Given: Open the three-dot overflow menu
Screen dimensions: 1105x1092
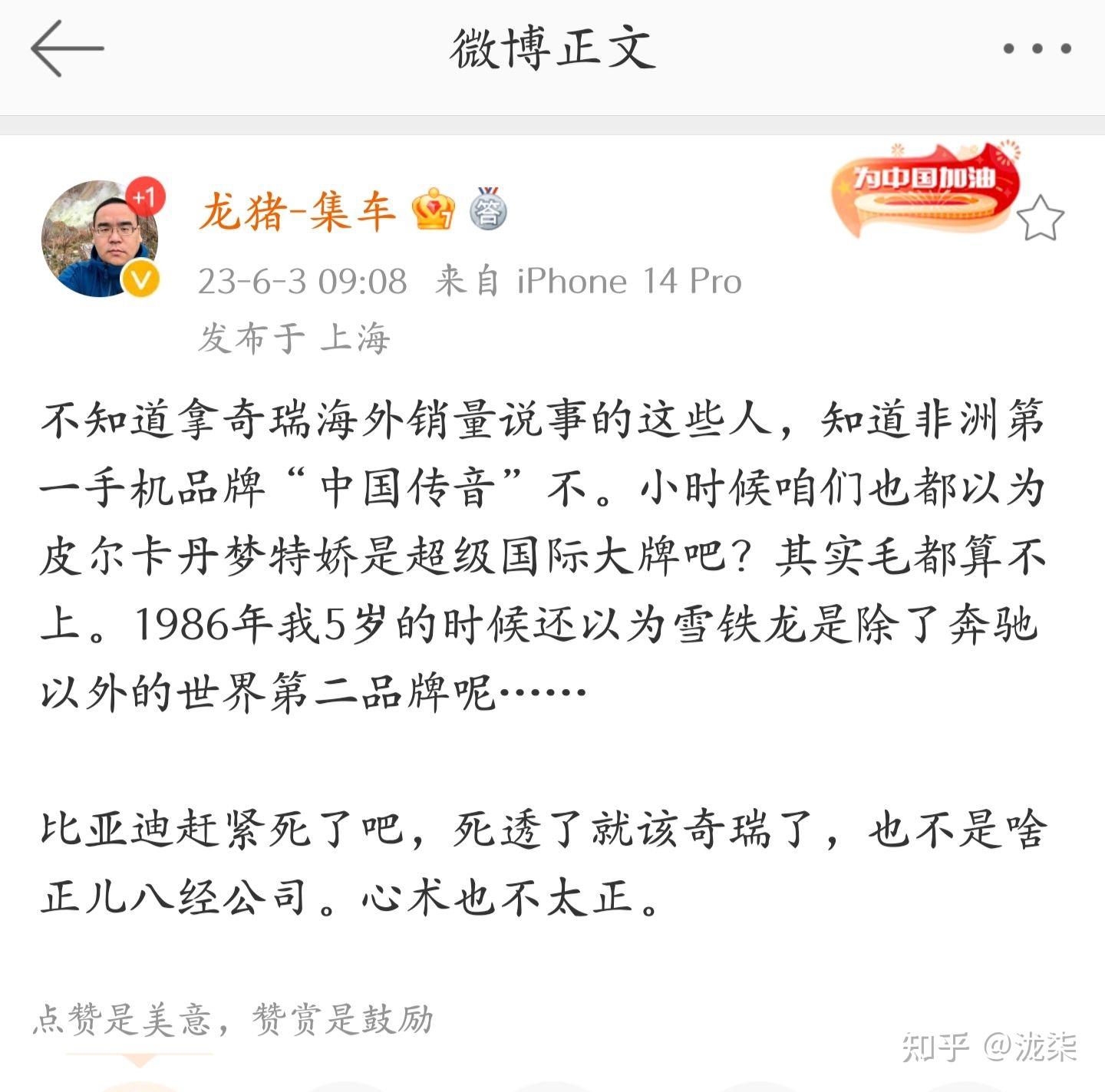Looking at the screenshot, I should [1037, 48].
